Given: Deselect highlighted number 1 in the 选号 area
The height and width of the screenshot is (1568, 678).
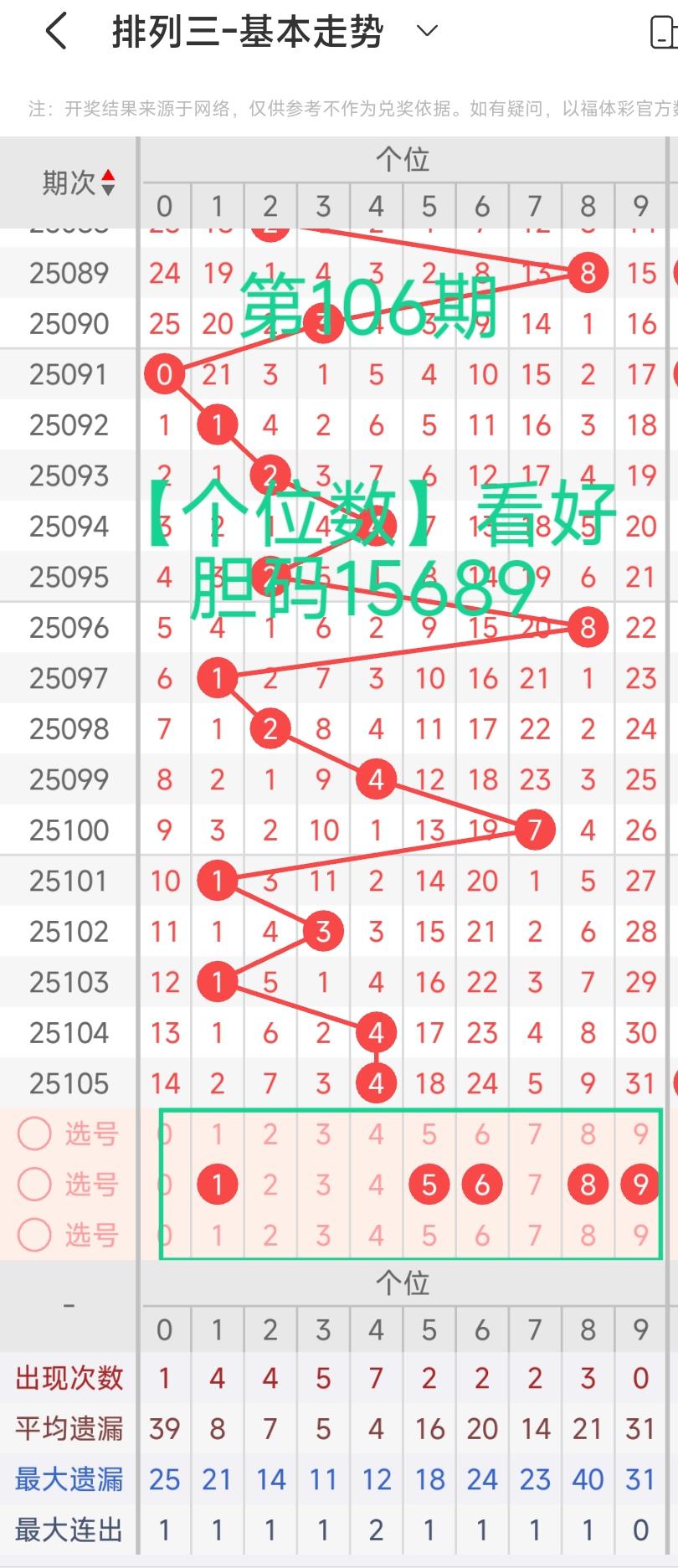Looking at the screenshot, I should (218, 1184).
